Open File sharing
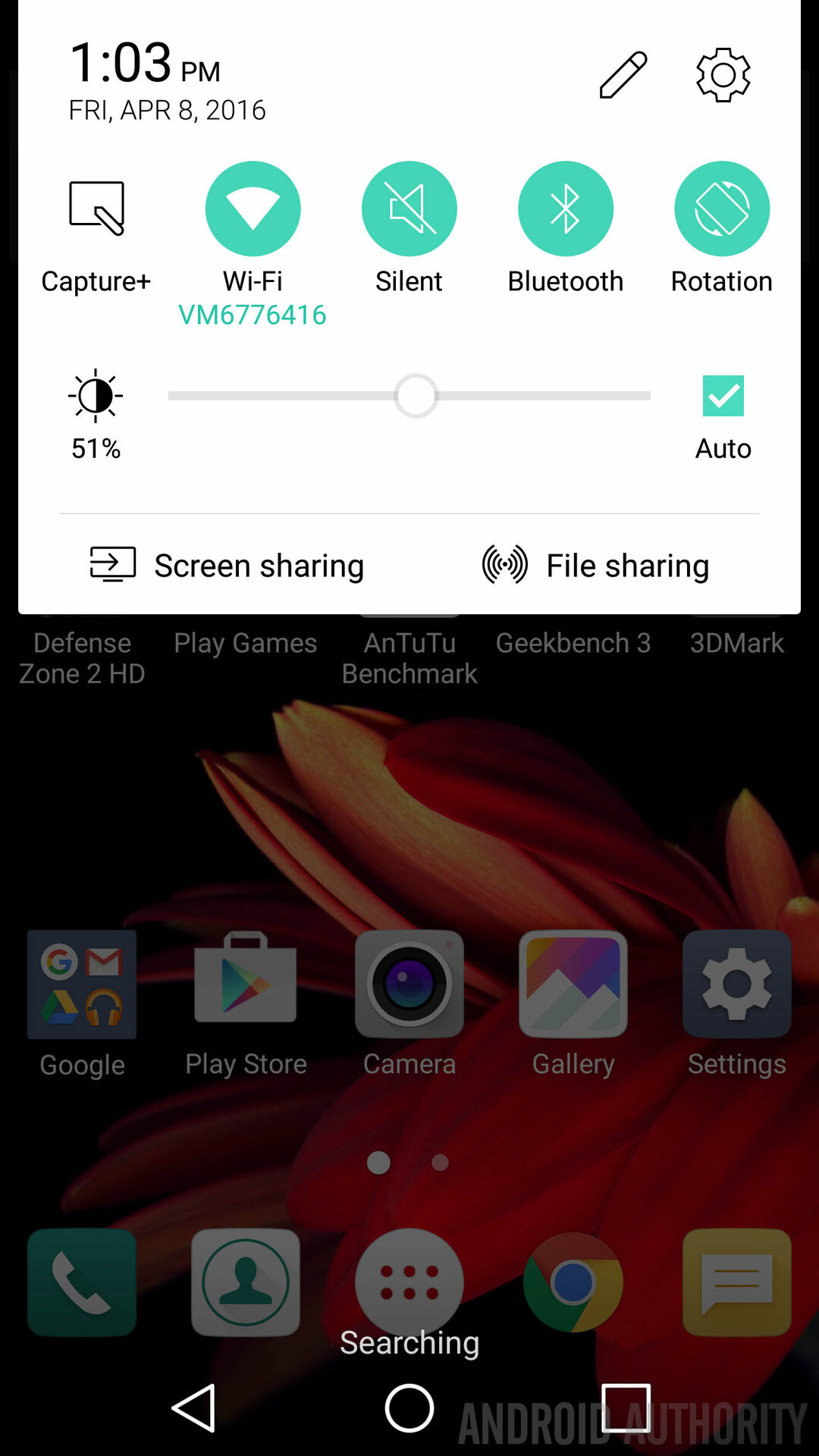819x1456 pixels. [596, 566]
